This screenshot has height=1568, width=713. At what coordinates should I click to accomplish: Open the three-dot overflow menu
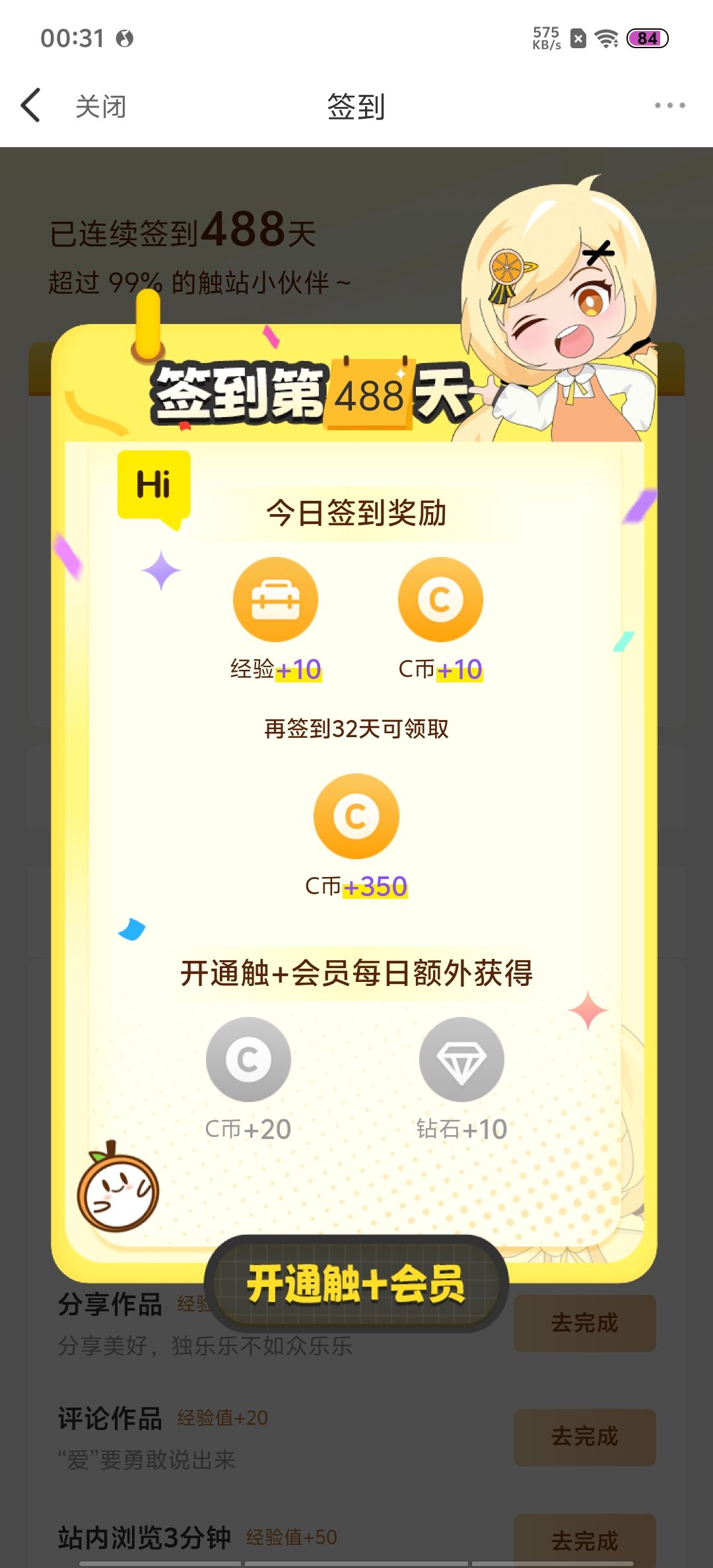pos(669,106)
